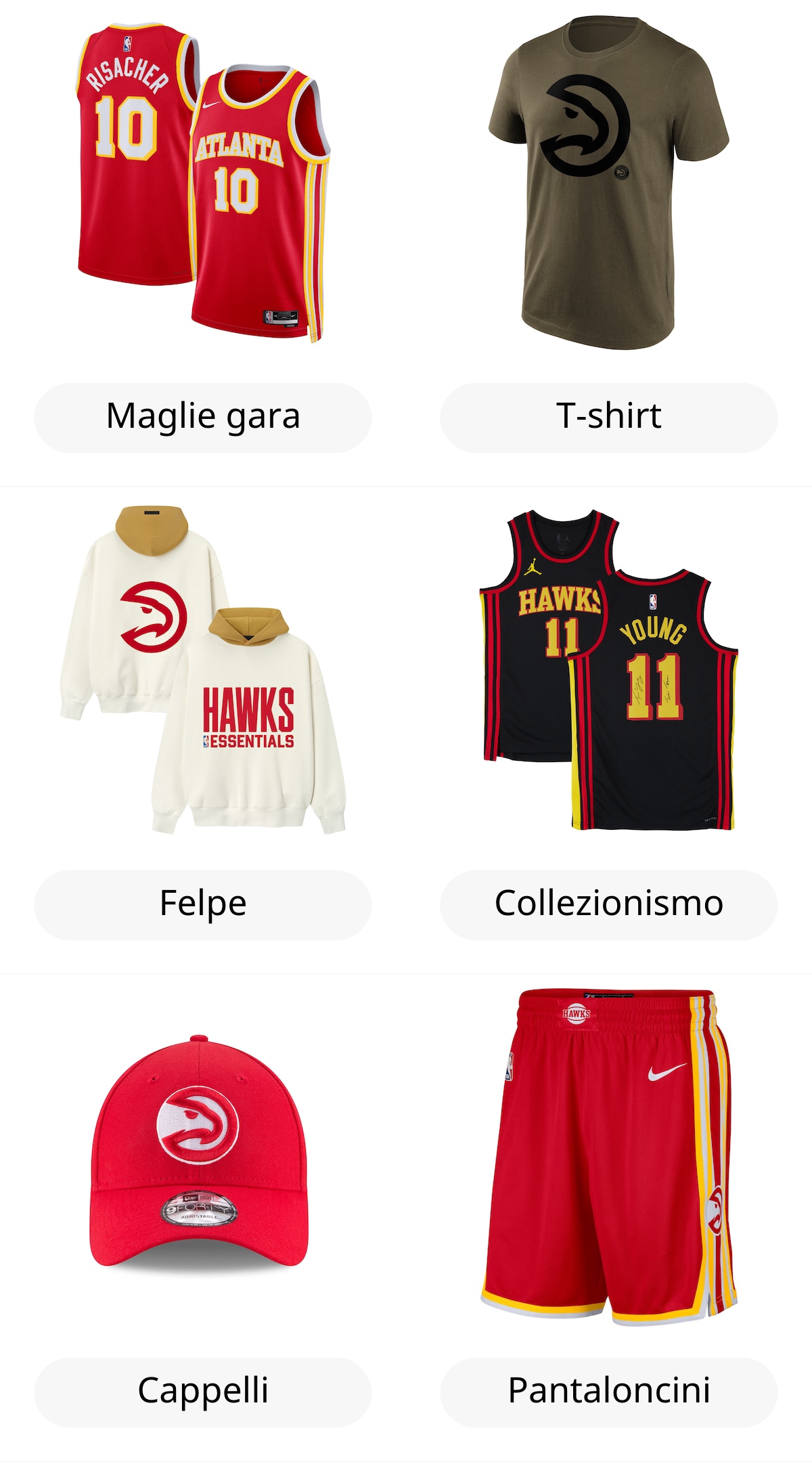Tap the Pantaloncini category
The height and width of the screenshot is (1462, 812).
[x=608, y=1392]
